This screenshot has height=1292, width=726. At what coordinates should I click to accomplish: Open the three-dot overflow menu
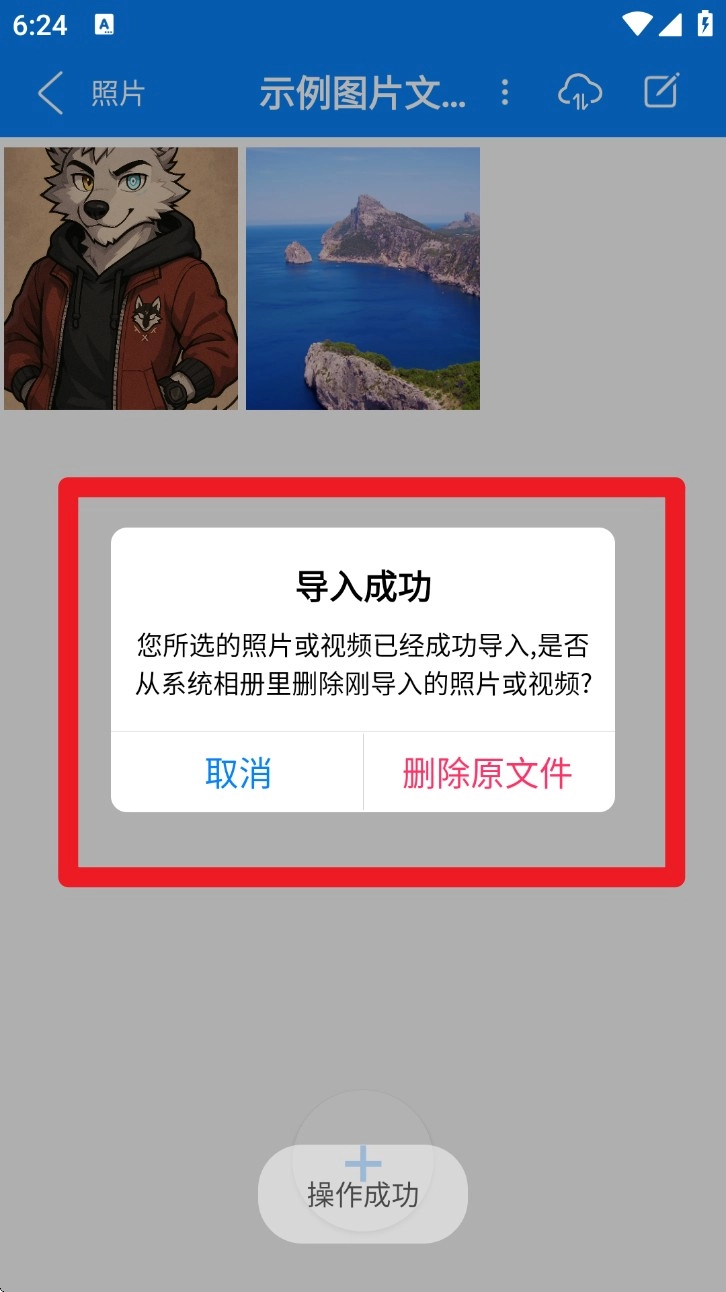click(504, 93)
